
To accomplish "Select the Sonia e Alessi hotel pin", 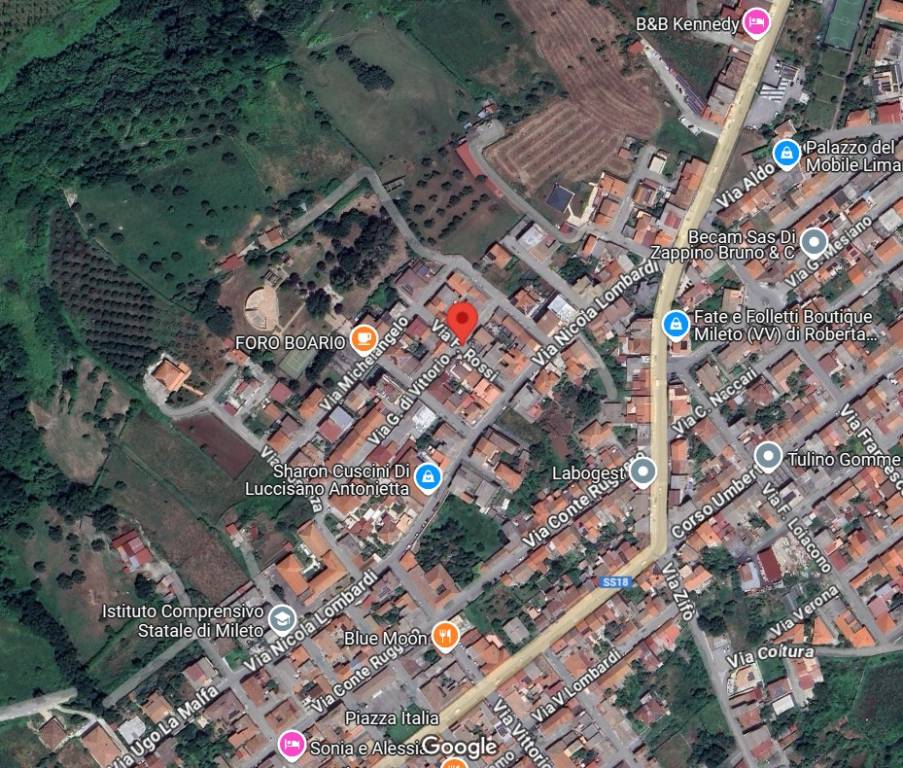I will click(x=292, y=743).
